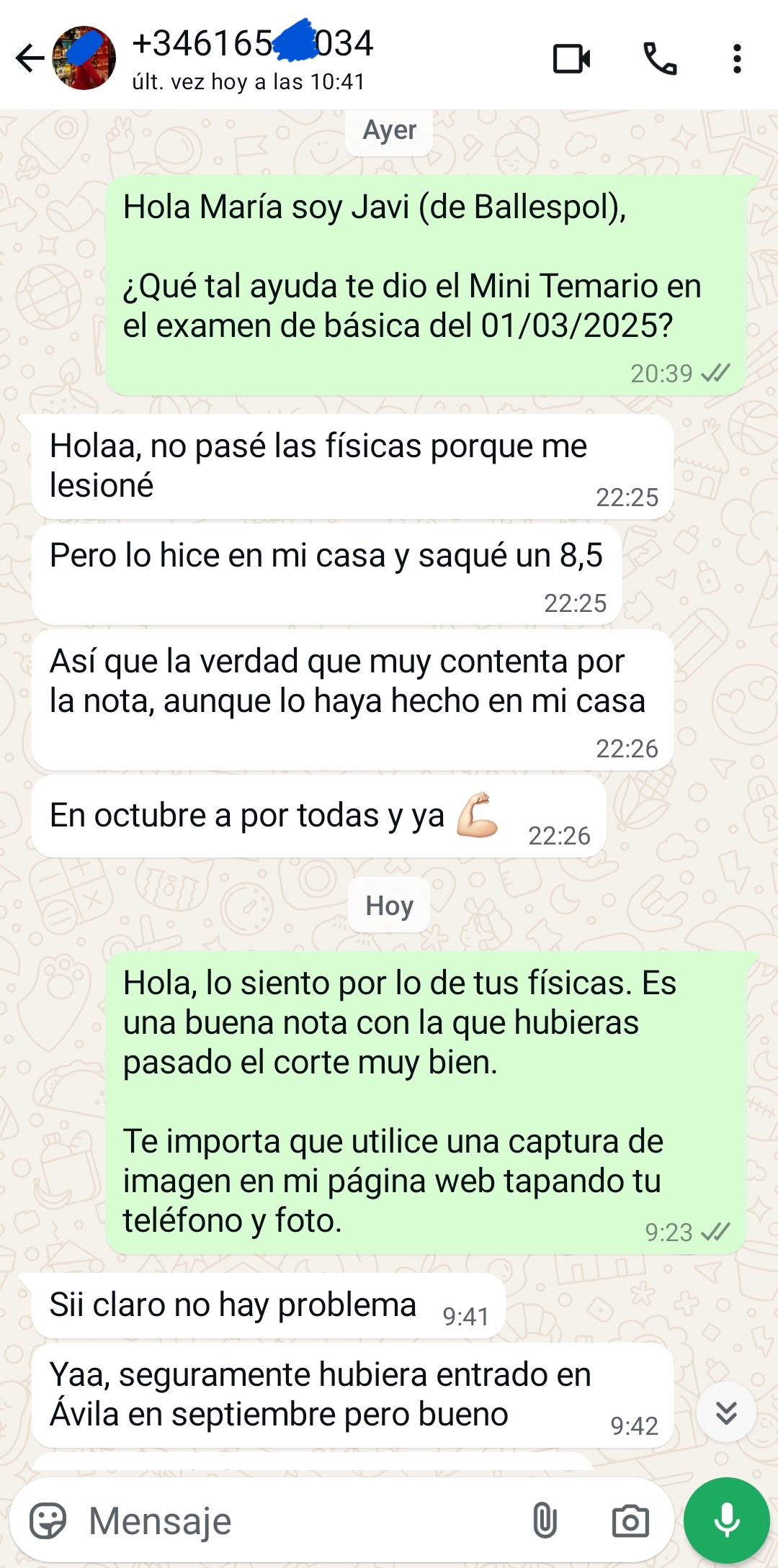This screenshot has width=778, height=1568.
Task: Attach a file with the paperclip icon
Action: (545, 1521)
